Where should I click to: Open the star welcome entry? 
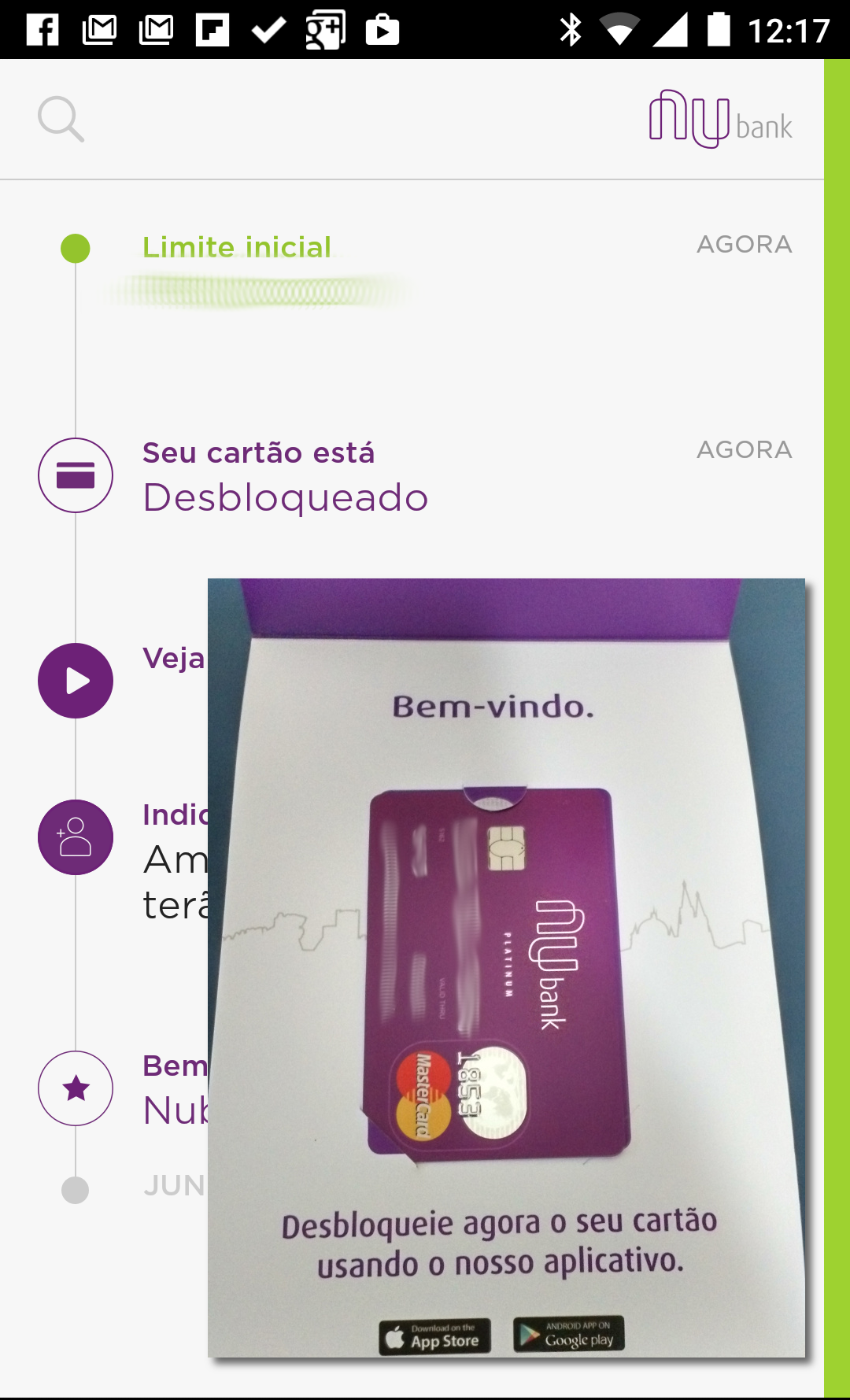(x=76, y=1088)
